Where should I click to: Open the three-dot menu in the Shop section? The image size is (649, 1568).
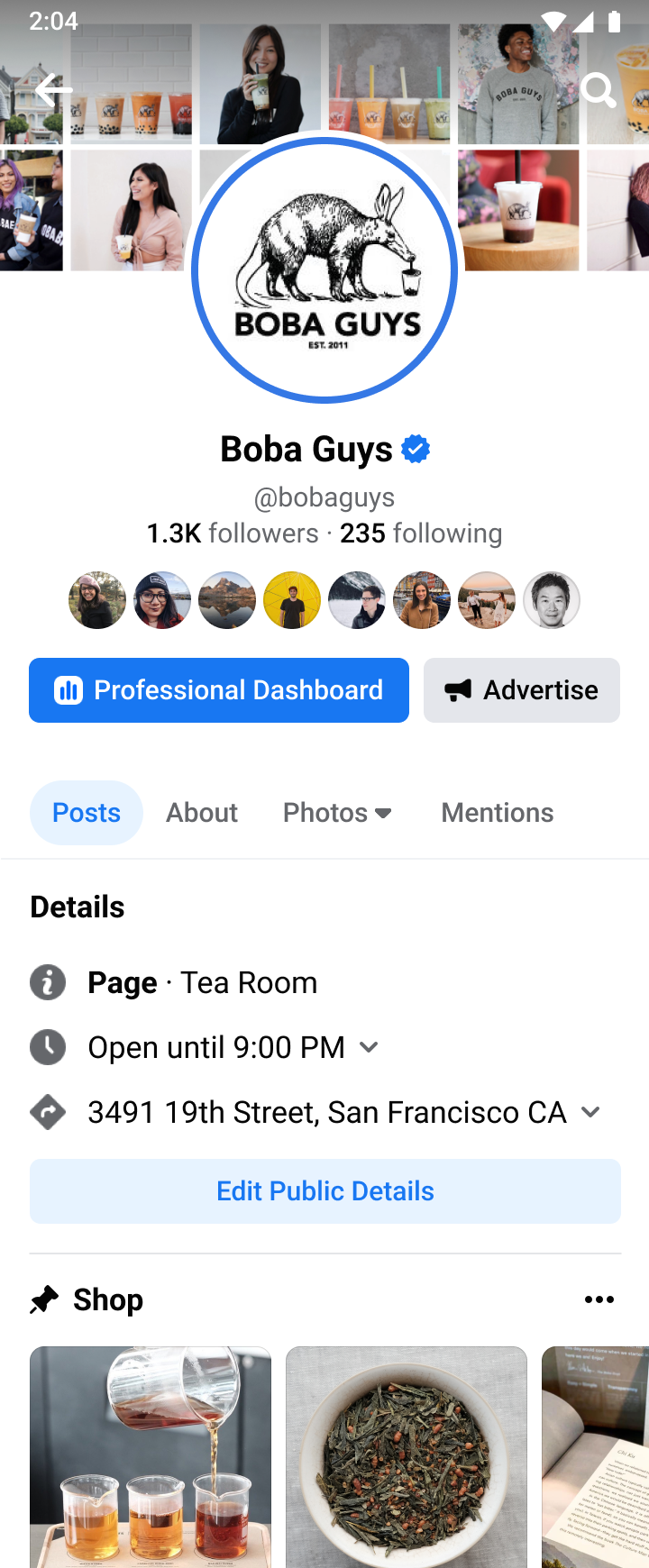click(599, 1299)
